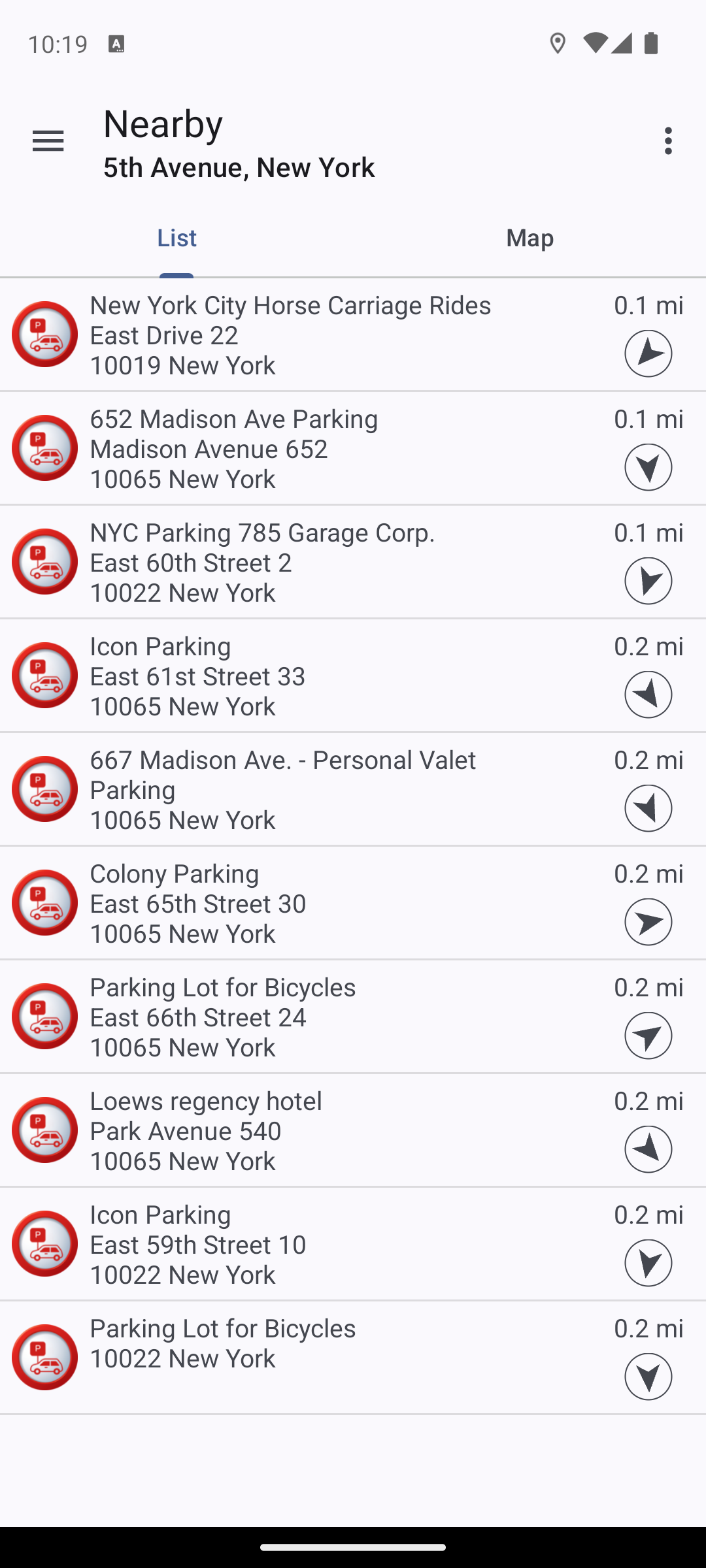Open New York City Horse Carriage Rides
This screenshot has height=1568, width=706.
coord(353,335)
